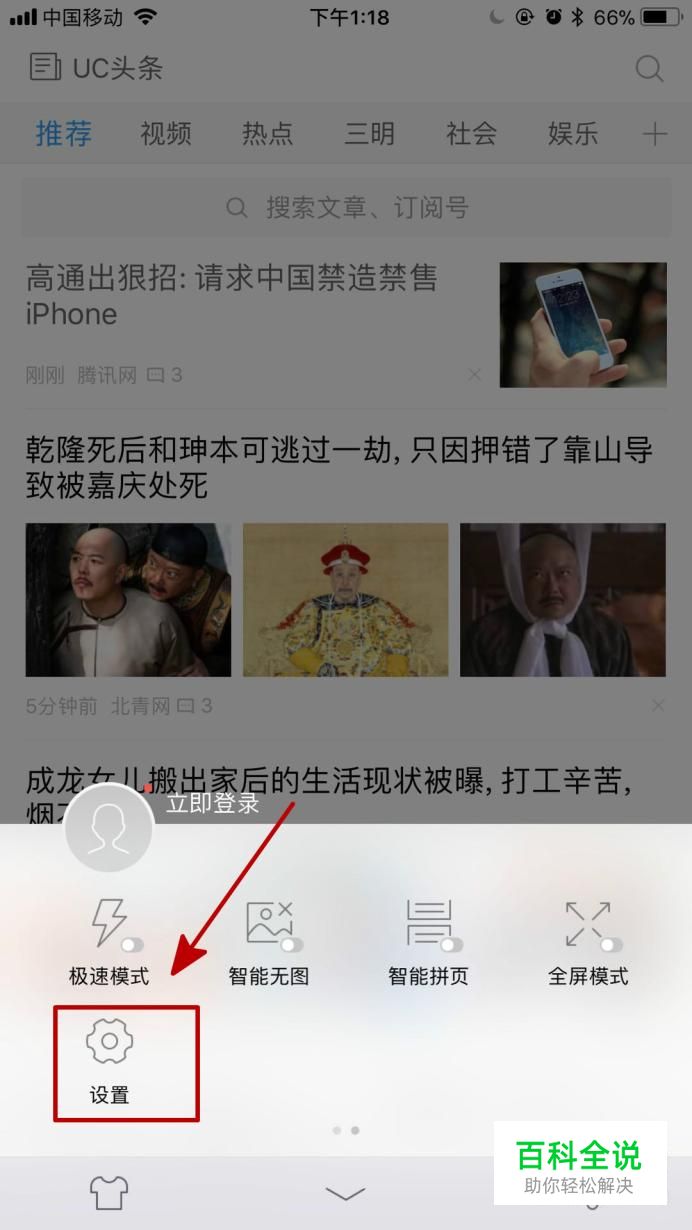Screen dimensions: 692x1230
Task: Tap the page indicator dots
Action: coord(346,1130)
